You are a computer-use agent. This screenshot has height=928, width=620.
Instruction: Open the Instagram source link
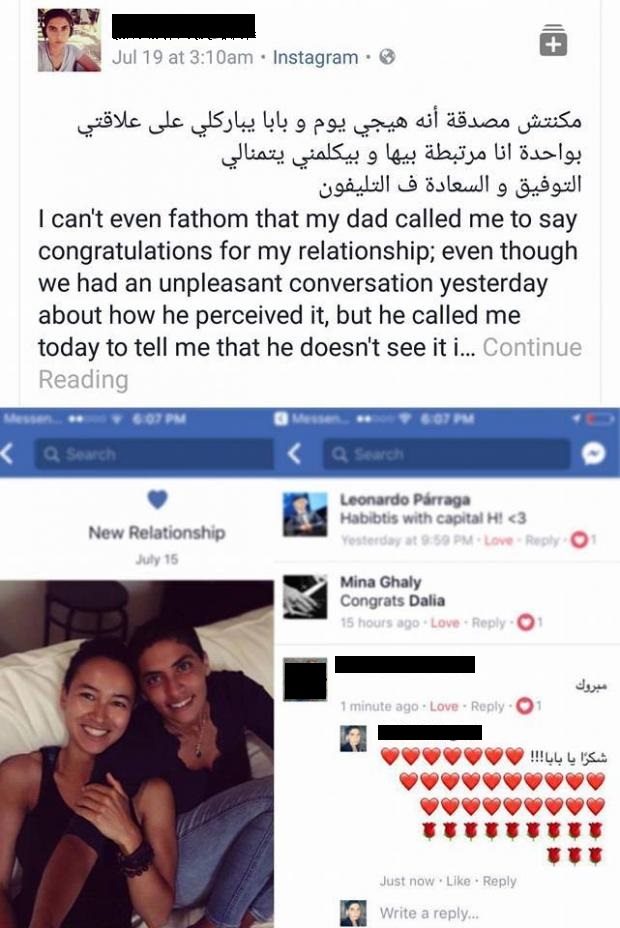[x=315, y=57]
